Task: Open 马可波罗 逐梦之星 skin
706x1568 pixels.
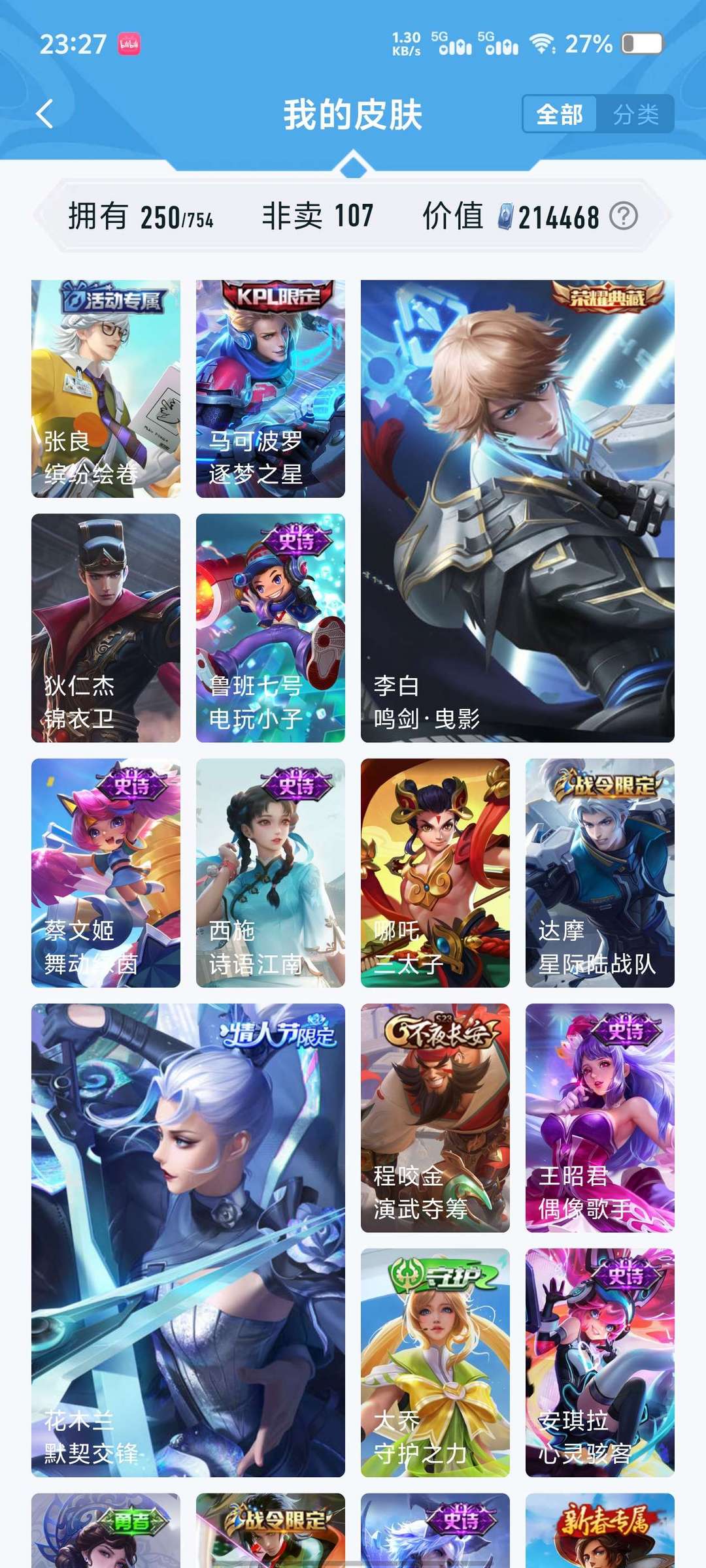Action: pos(271,389)
